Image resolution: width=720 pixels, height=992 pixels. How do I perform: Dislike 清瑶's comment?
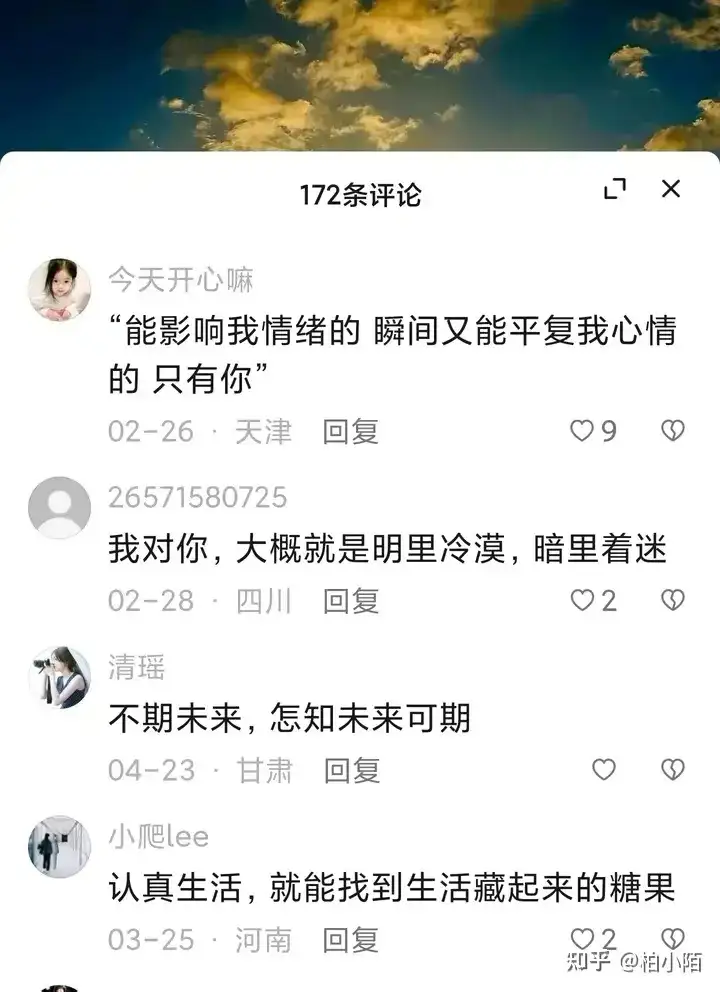[673, 769]
